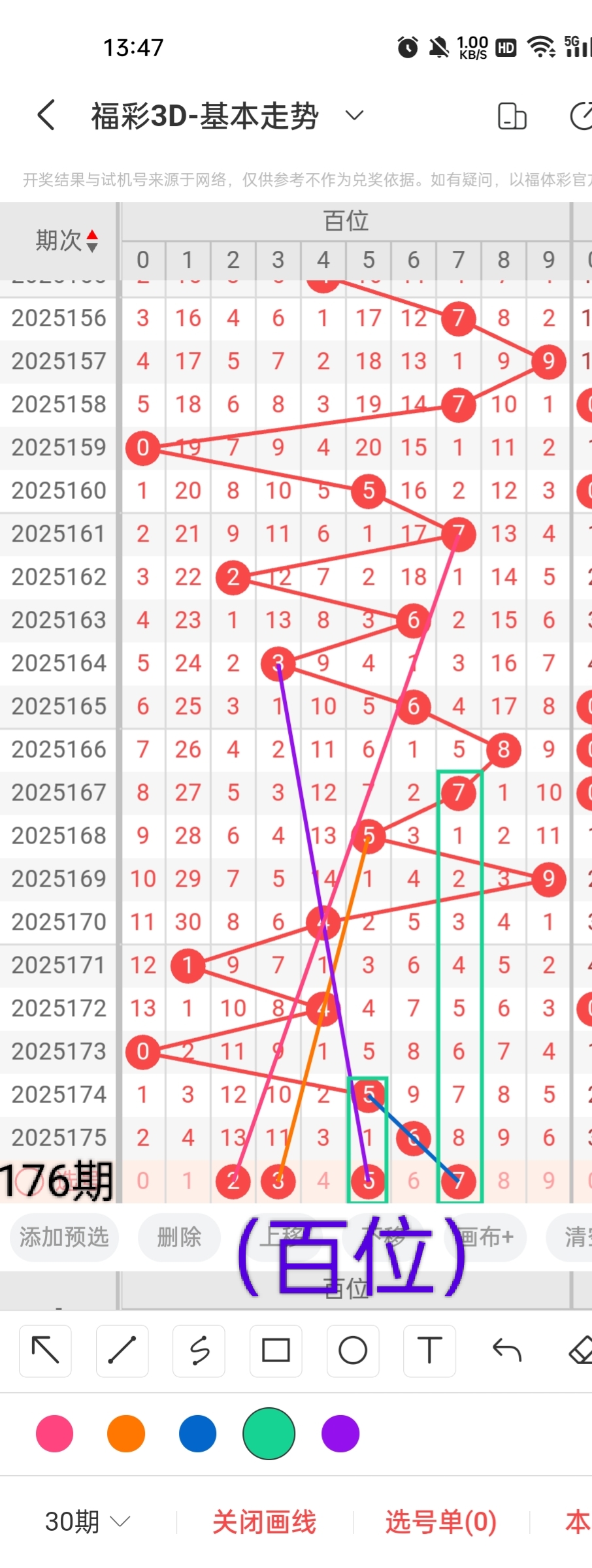This screenshot has height=1568, width=592.
Task: Go back using the top-left arrow
Action: [x=46, y=116]
